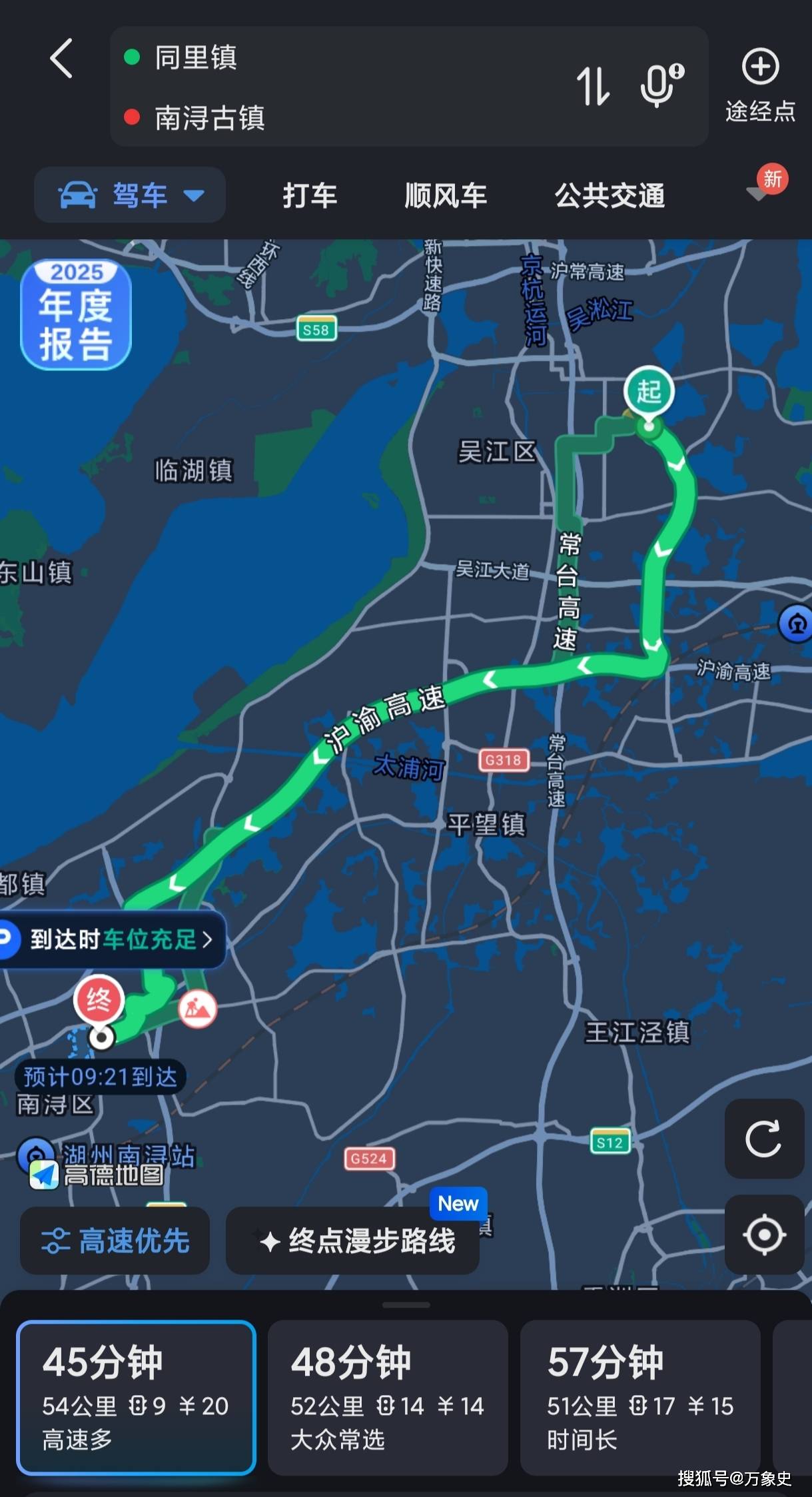Add a waypoint via 途经点
Image resolution: width=812 pixels, height=1497 pixels.
click(760, 85)
